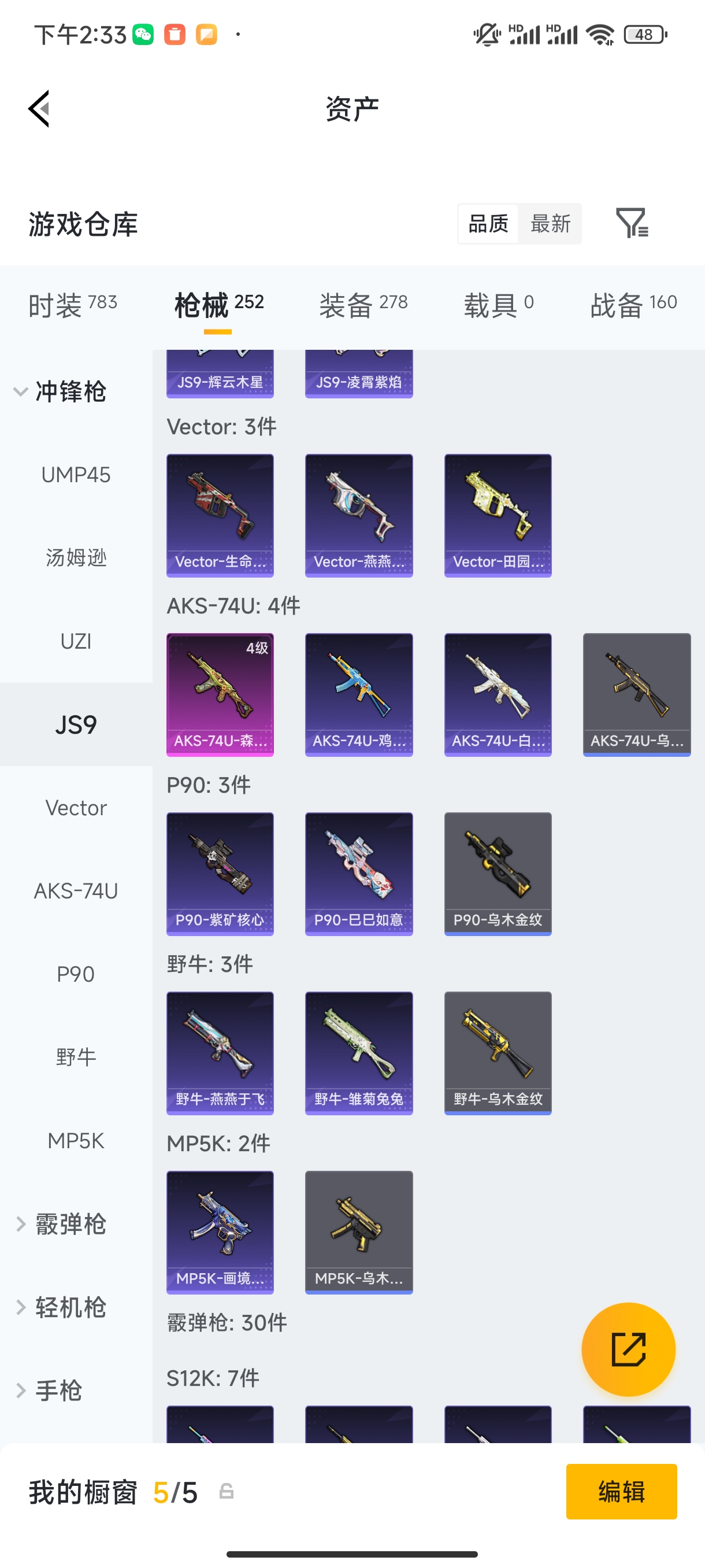Switch to the 时装 tab
The image size is (705, 1568).
(72, 304)
